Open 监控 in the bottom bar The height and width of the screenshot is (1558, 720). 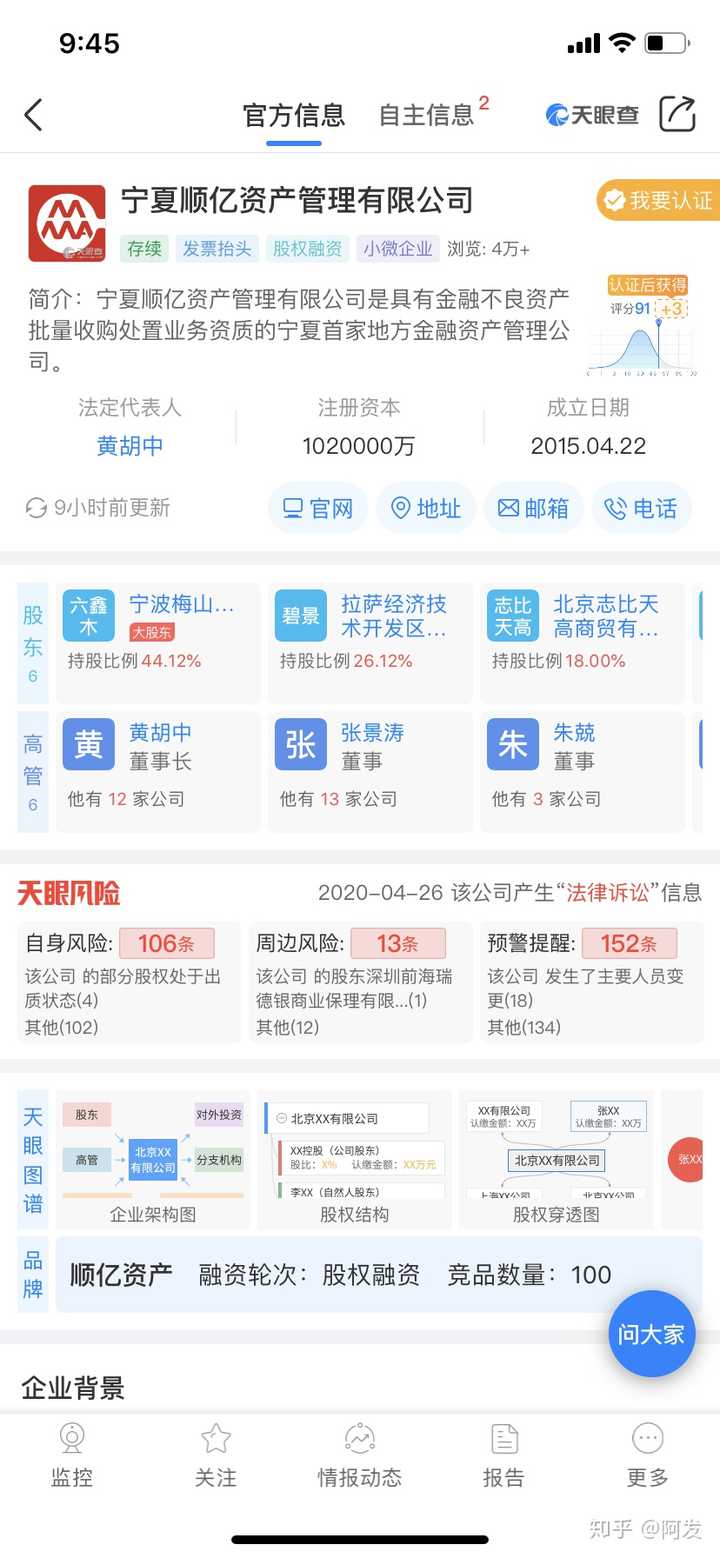72,1456
